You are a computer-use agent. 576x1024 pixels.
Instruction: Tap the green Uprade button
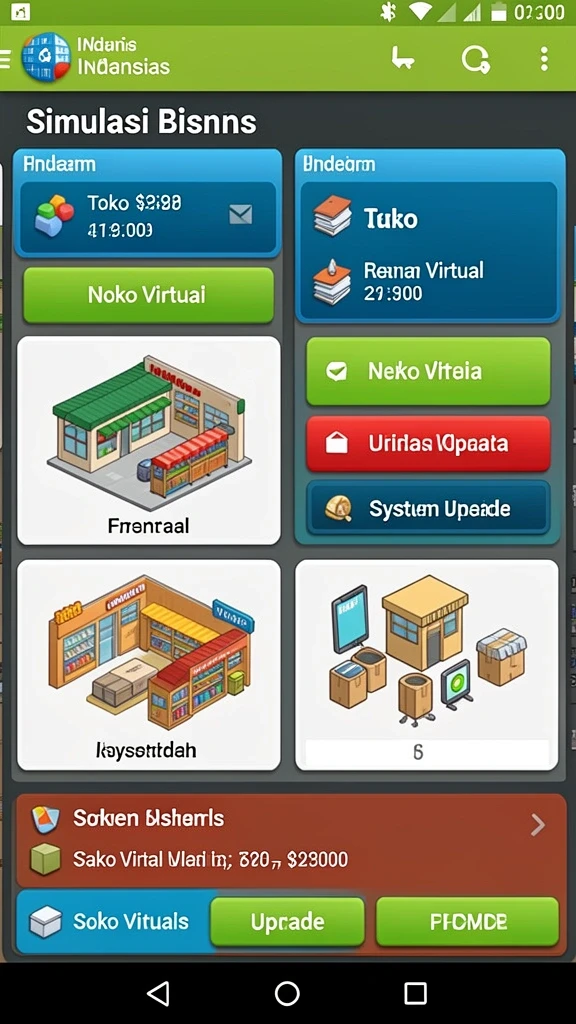(287, 921)
